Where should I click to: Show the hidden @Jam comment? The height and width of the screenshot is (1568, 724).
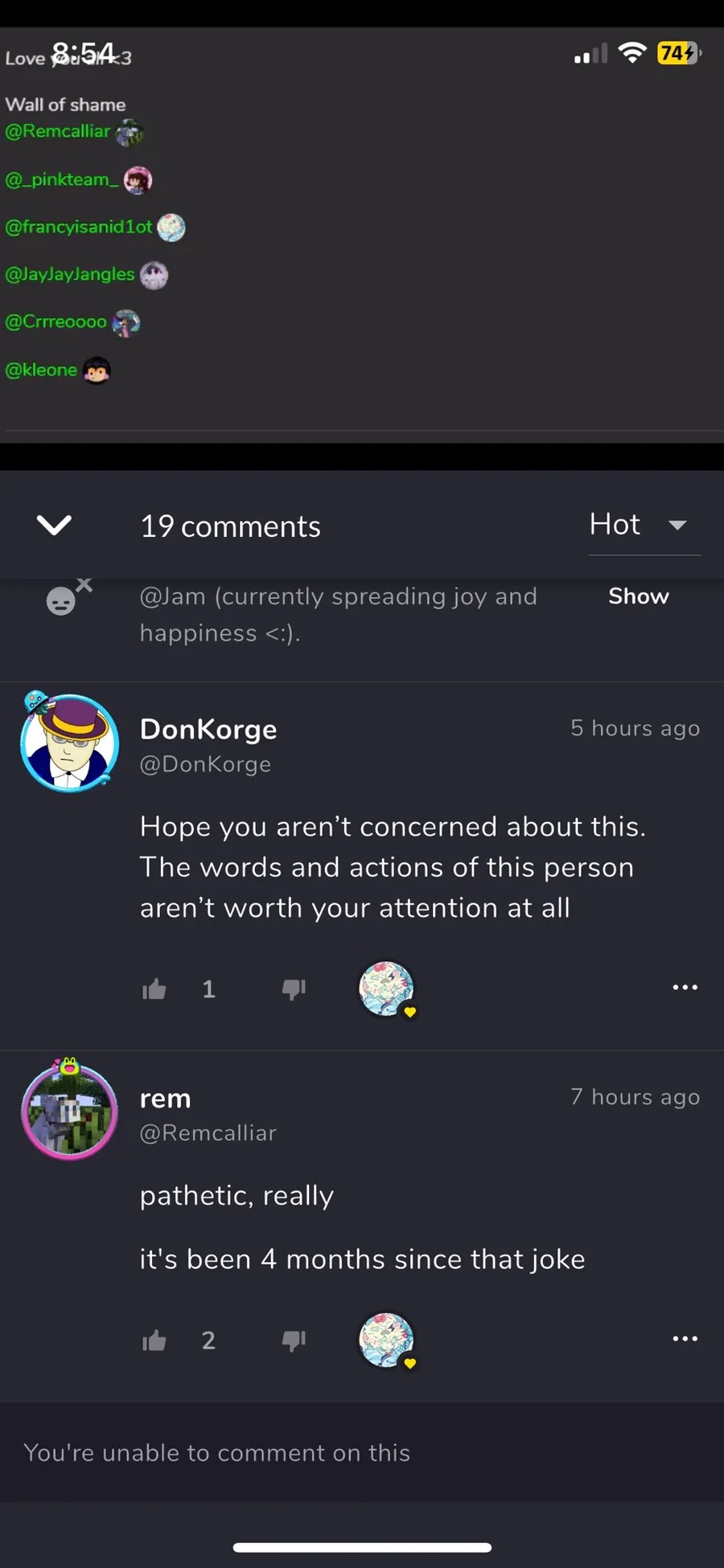(x=638, y=596)
